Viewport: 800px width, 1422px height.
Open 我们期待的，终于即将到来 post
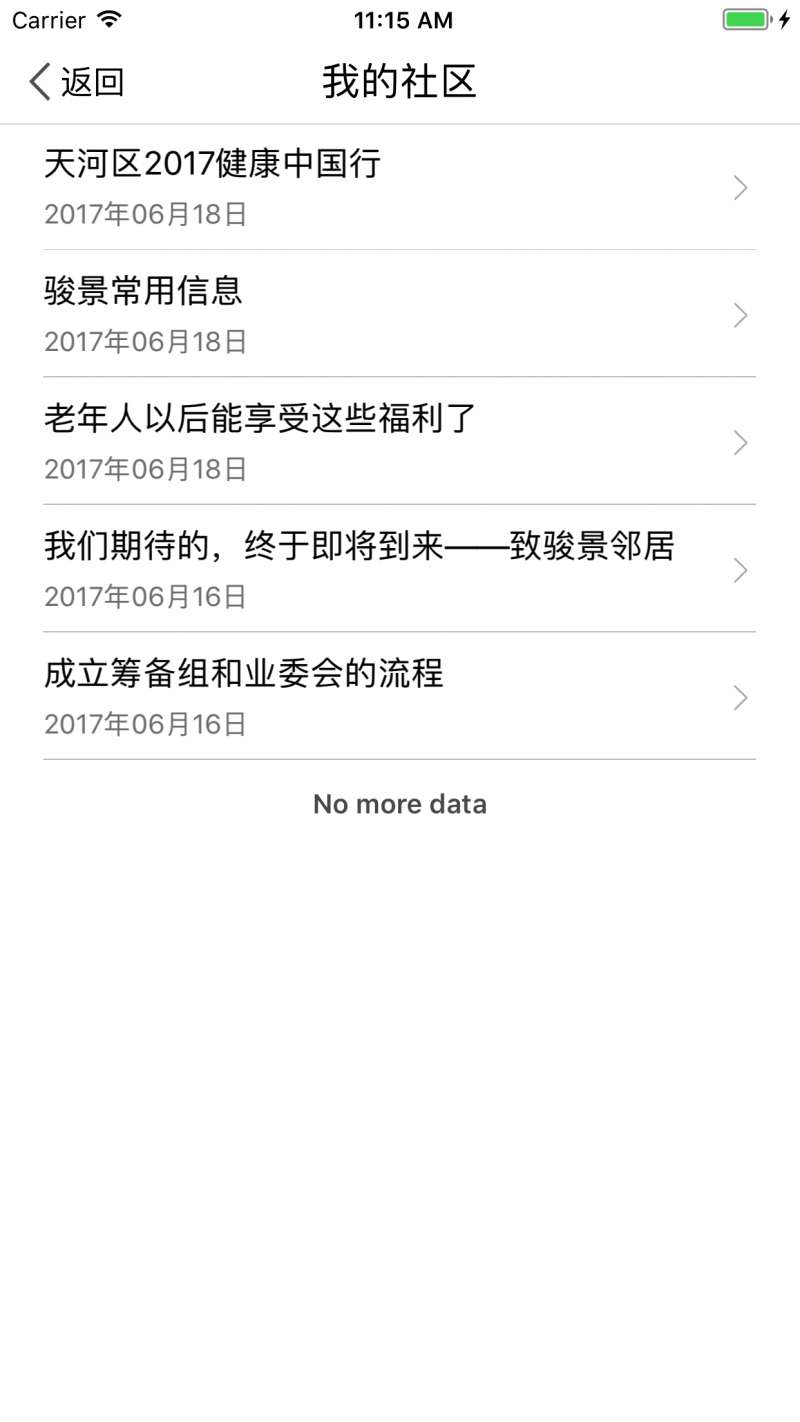pos(400,569)
